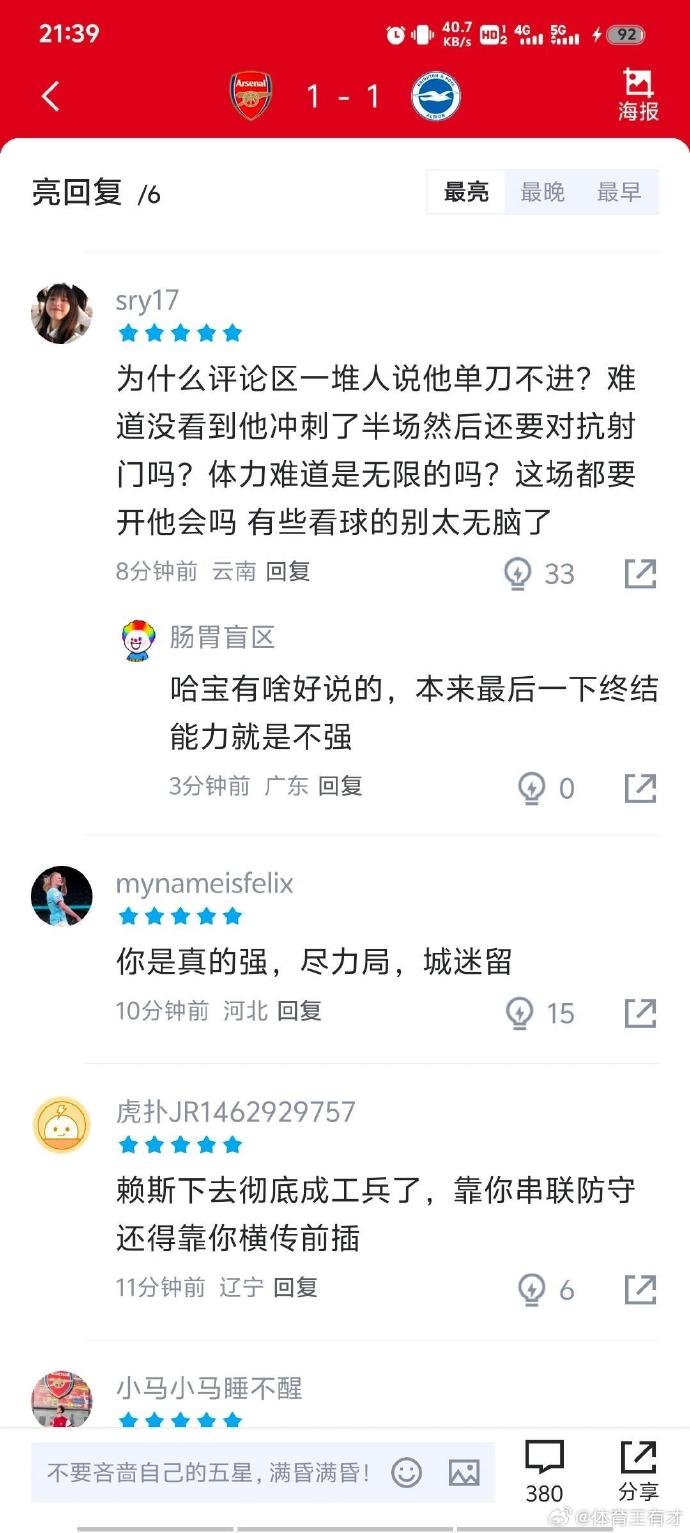
Task: Open the 380 comments button
Action: pyautogui.click(x=544, y=1470)
